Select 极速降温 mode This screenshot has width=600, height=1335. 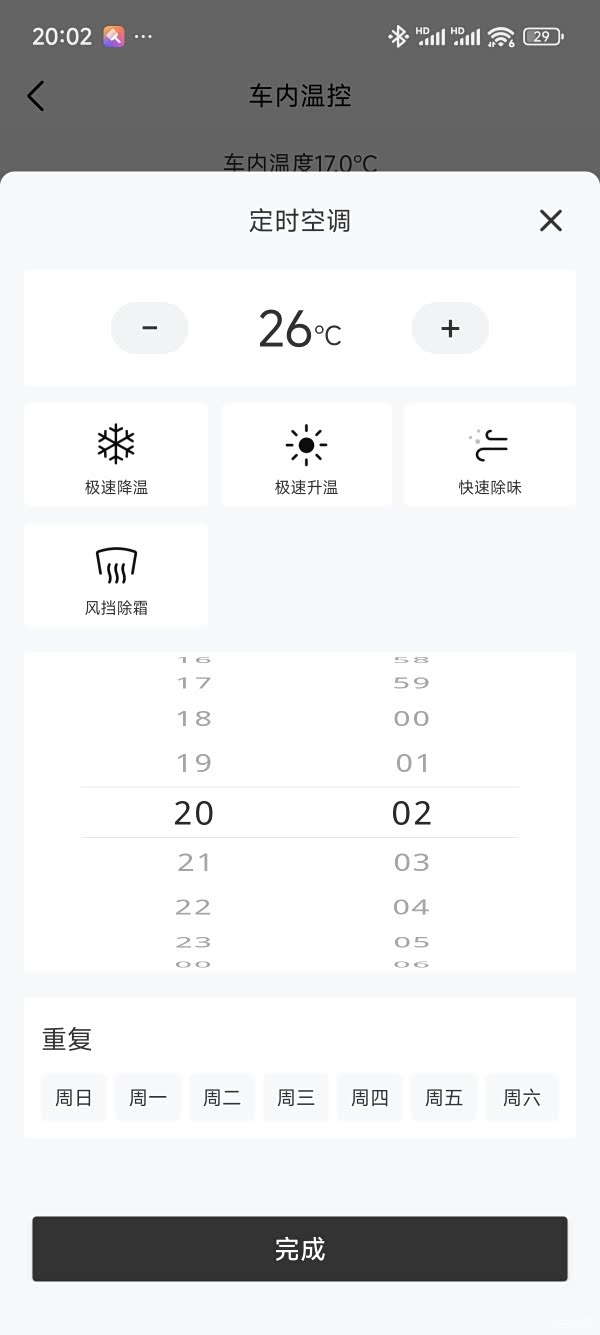[x=116, y=456]
